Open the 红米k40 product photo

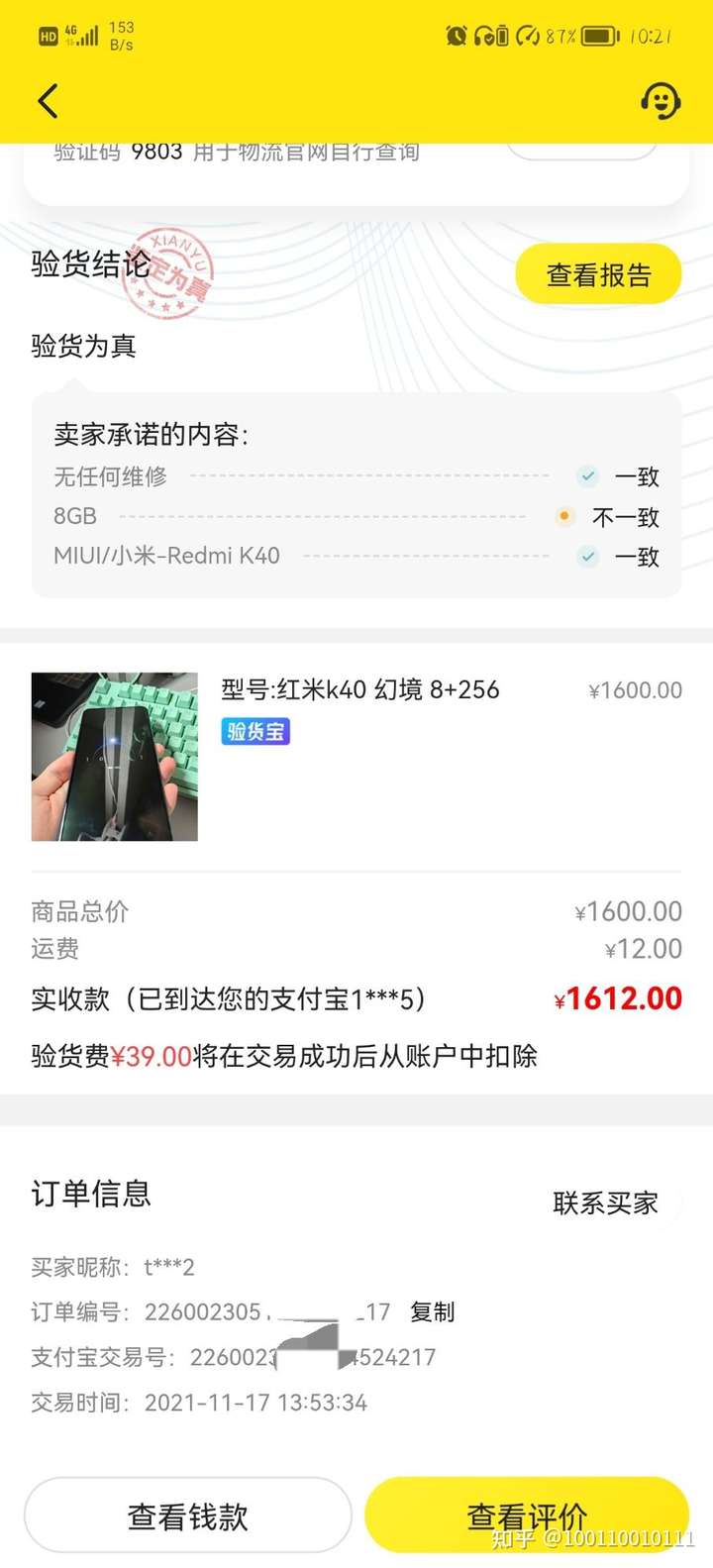115,757
